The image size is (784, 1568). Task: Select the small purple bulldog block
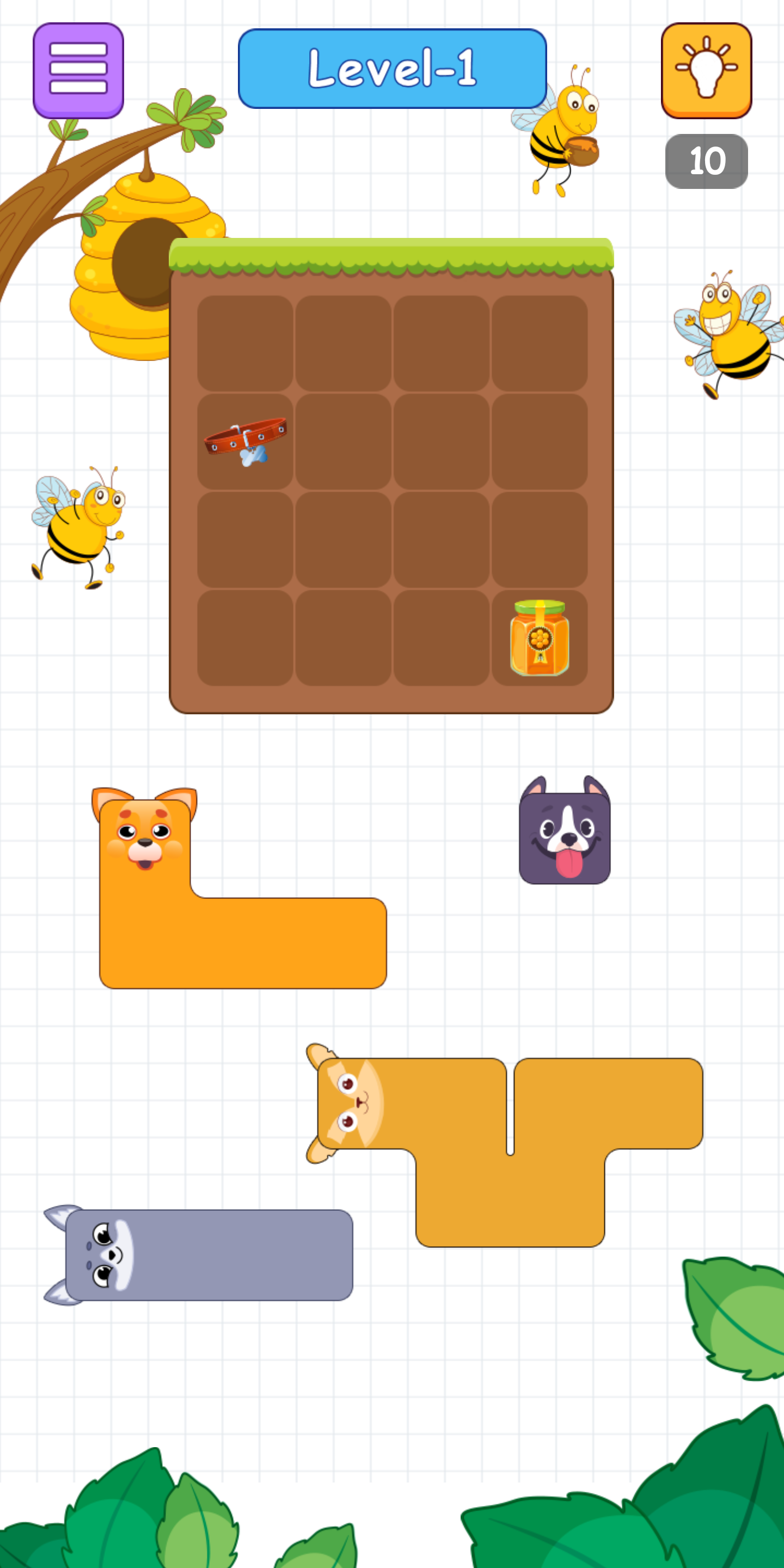pyautogui.click(x=564, y=830)
